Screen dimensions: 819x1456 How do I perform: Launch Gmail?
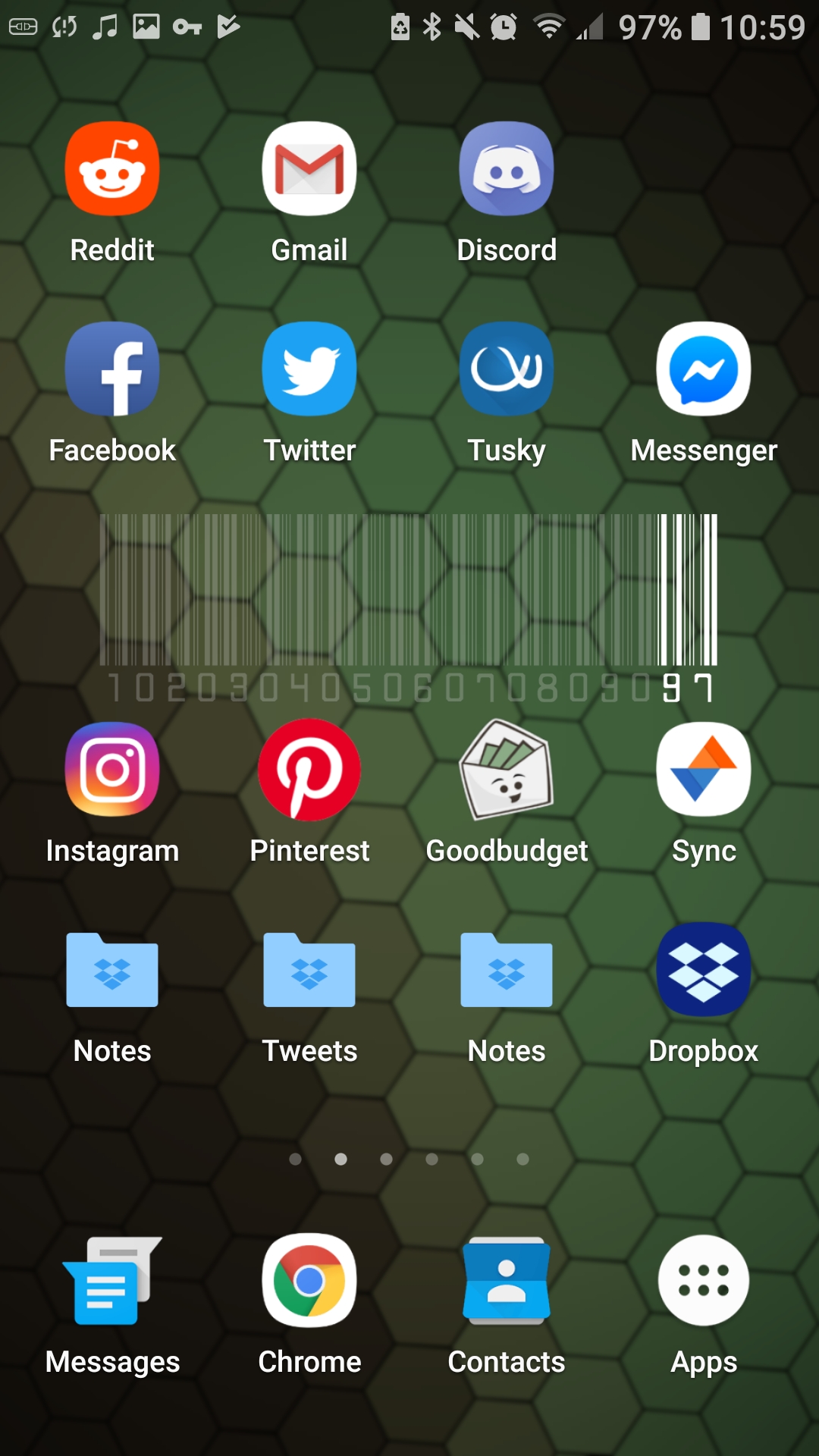point(309,169)
